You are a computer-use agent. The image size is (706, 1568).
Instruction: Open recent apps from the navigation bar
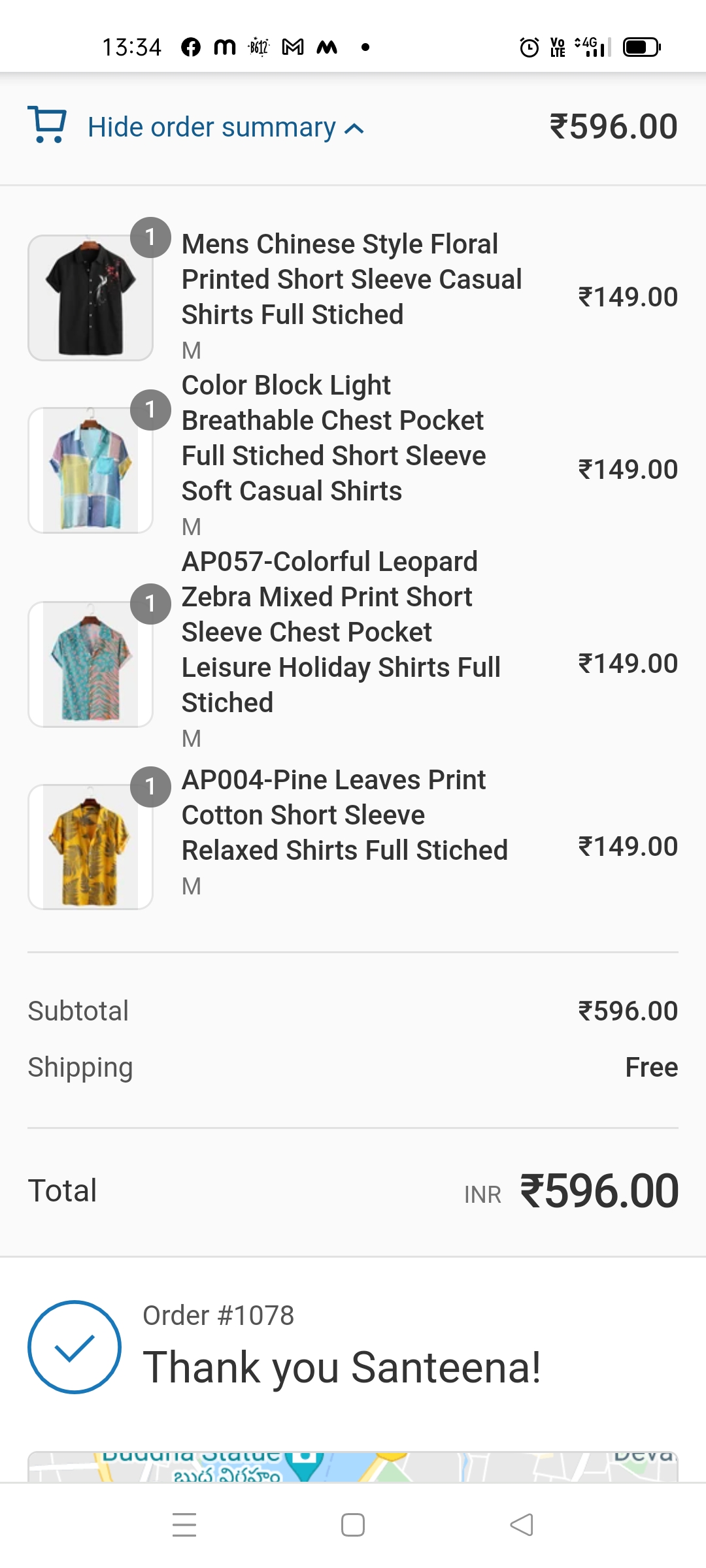click(x=184, y=1525)
